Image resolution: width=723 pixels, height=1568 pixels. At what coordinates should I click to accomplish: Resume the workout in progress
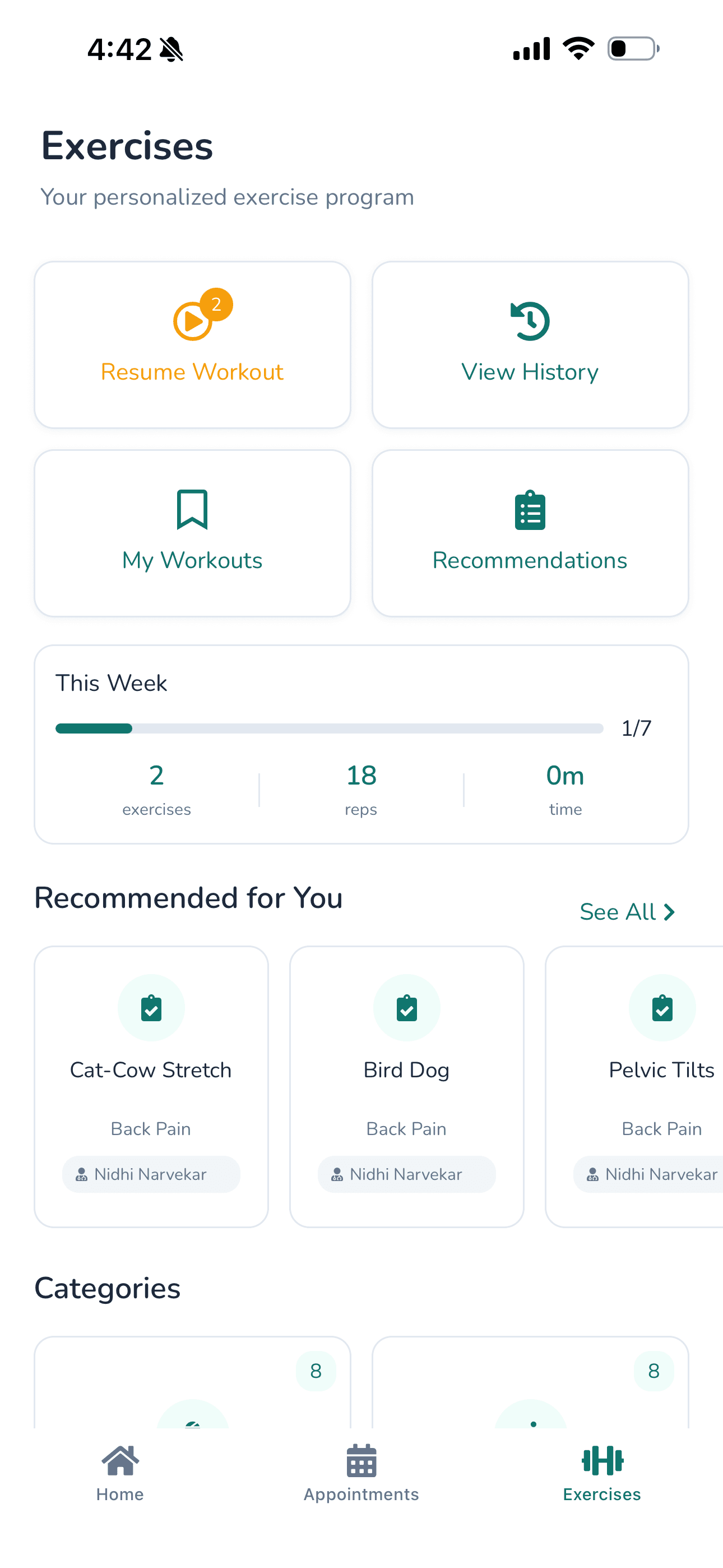[192, 345]
